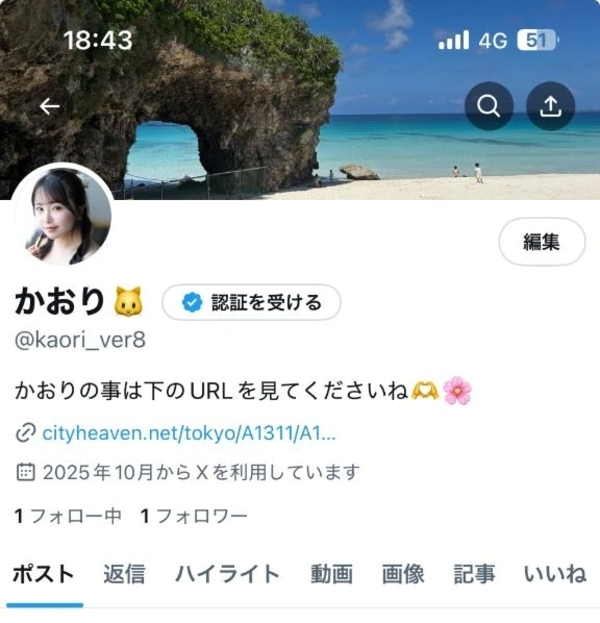Switch to the いいね tab
Viewport: 600px width, 623px height.
[x=554, y=574]
